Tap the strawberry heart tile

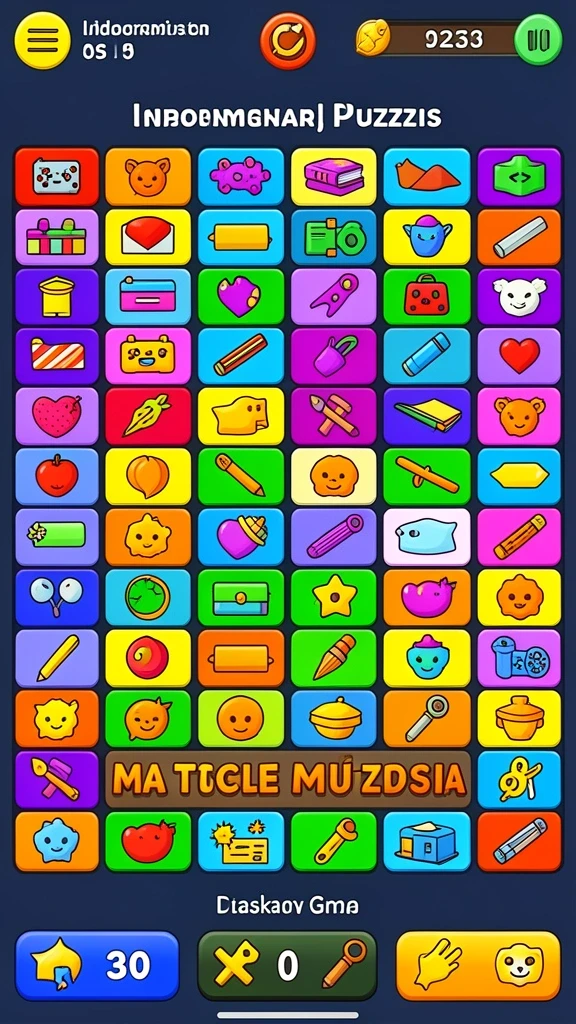point(57,417)
